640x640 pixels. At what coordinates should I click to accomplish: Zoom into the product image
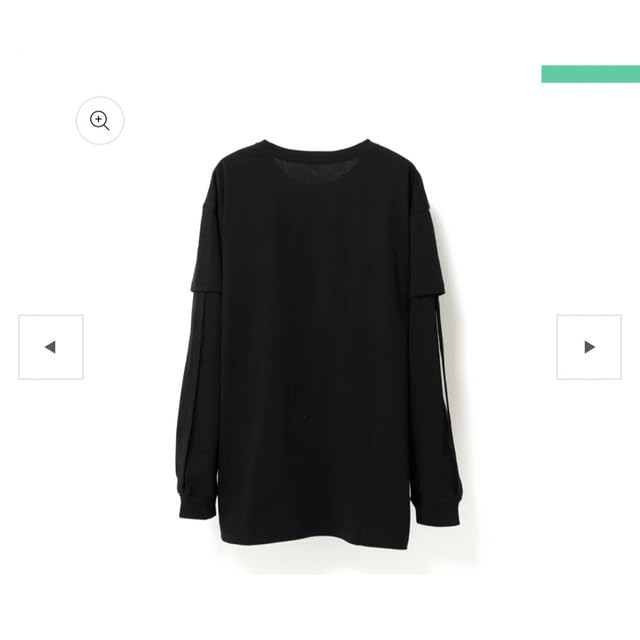tap(100, 121)
